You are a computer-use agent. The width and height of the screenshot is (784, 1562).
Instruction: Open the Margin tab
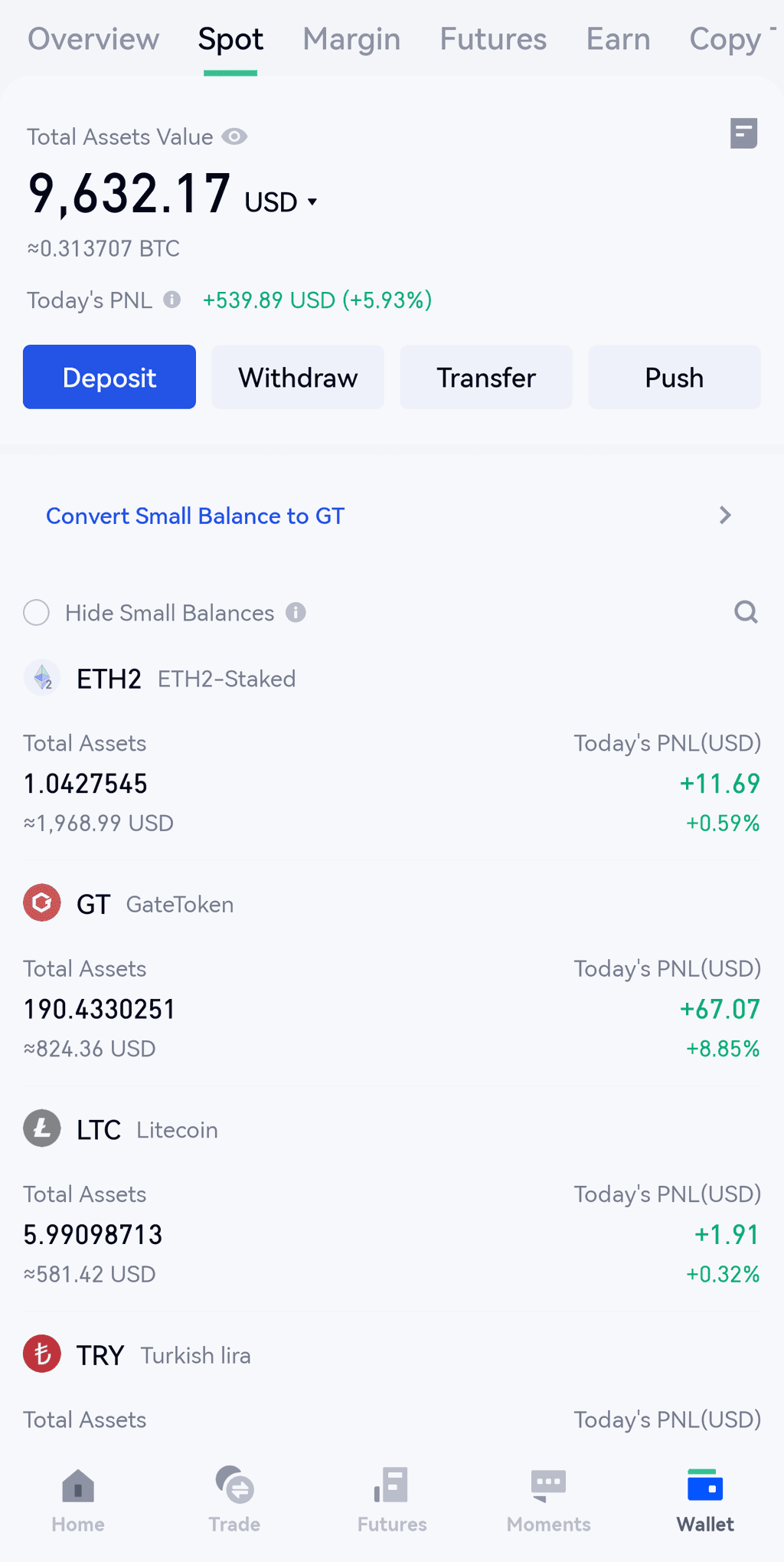pyautogui.click(x=351, y=39)
